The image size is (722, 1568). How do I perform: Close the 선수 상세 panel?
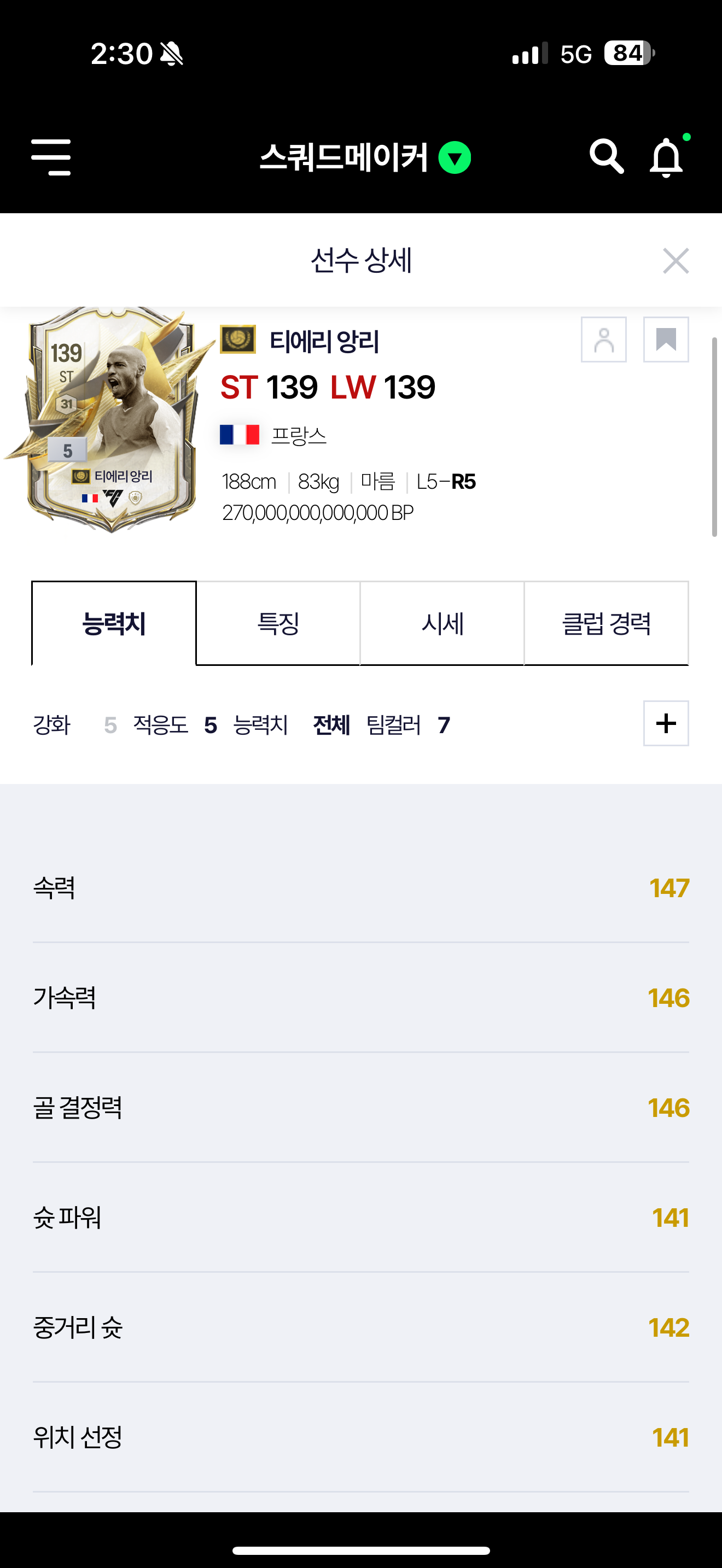coord(675,261)
